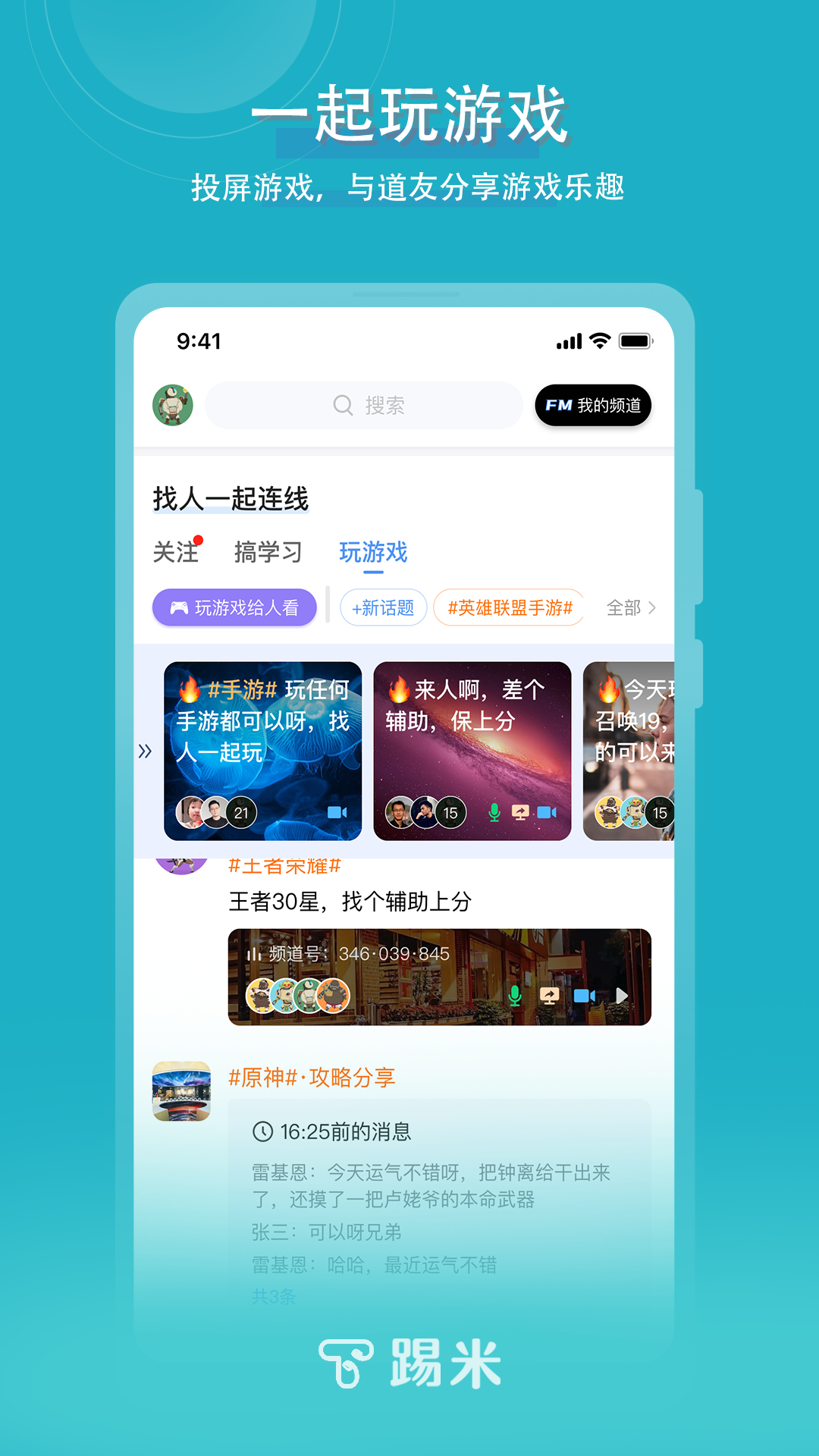Open the search bar with magnifier icon

pyautogui.click(x=362, y=406)
